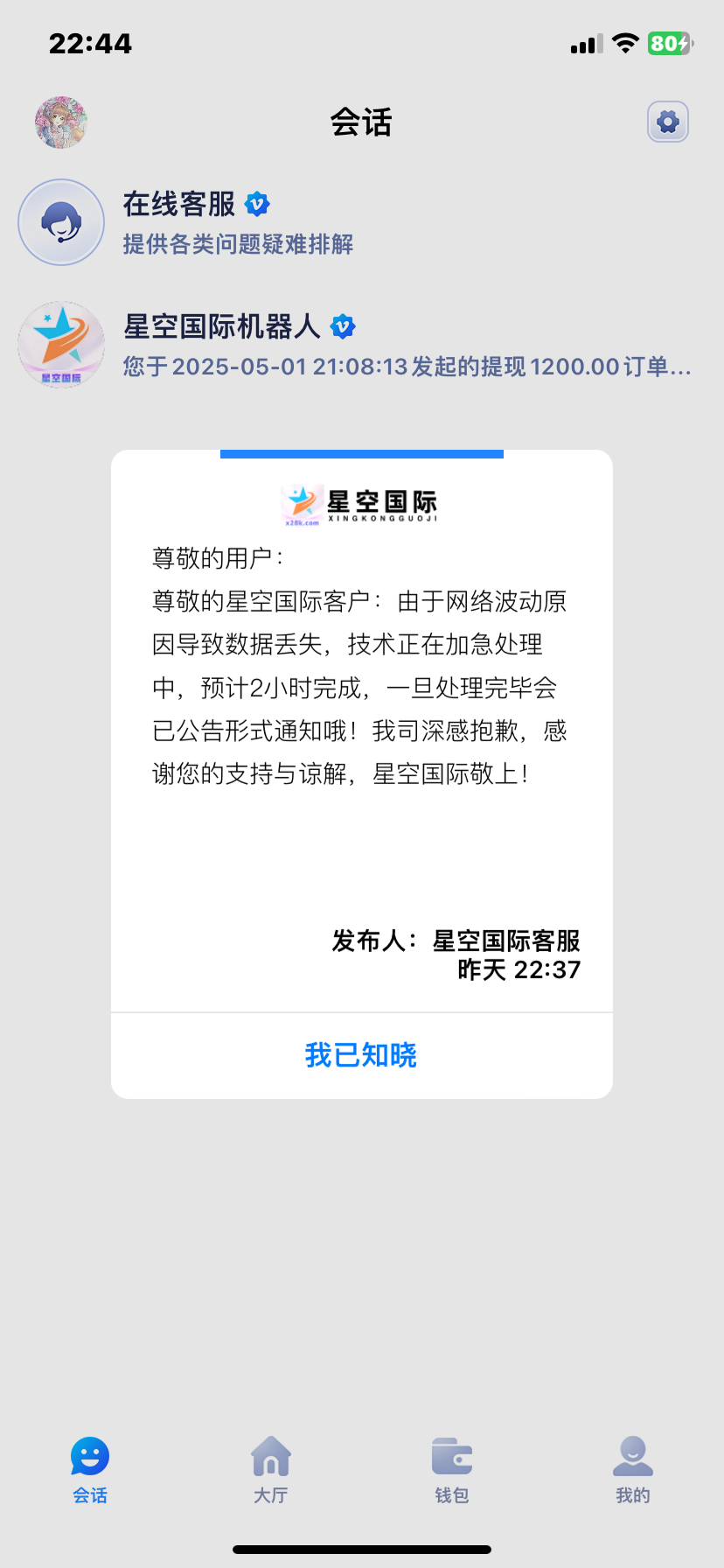The height and width of the screenshot is (1568, 724).
Task: Open the profile avatar at top left
Action: (x=61, y=122)
